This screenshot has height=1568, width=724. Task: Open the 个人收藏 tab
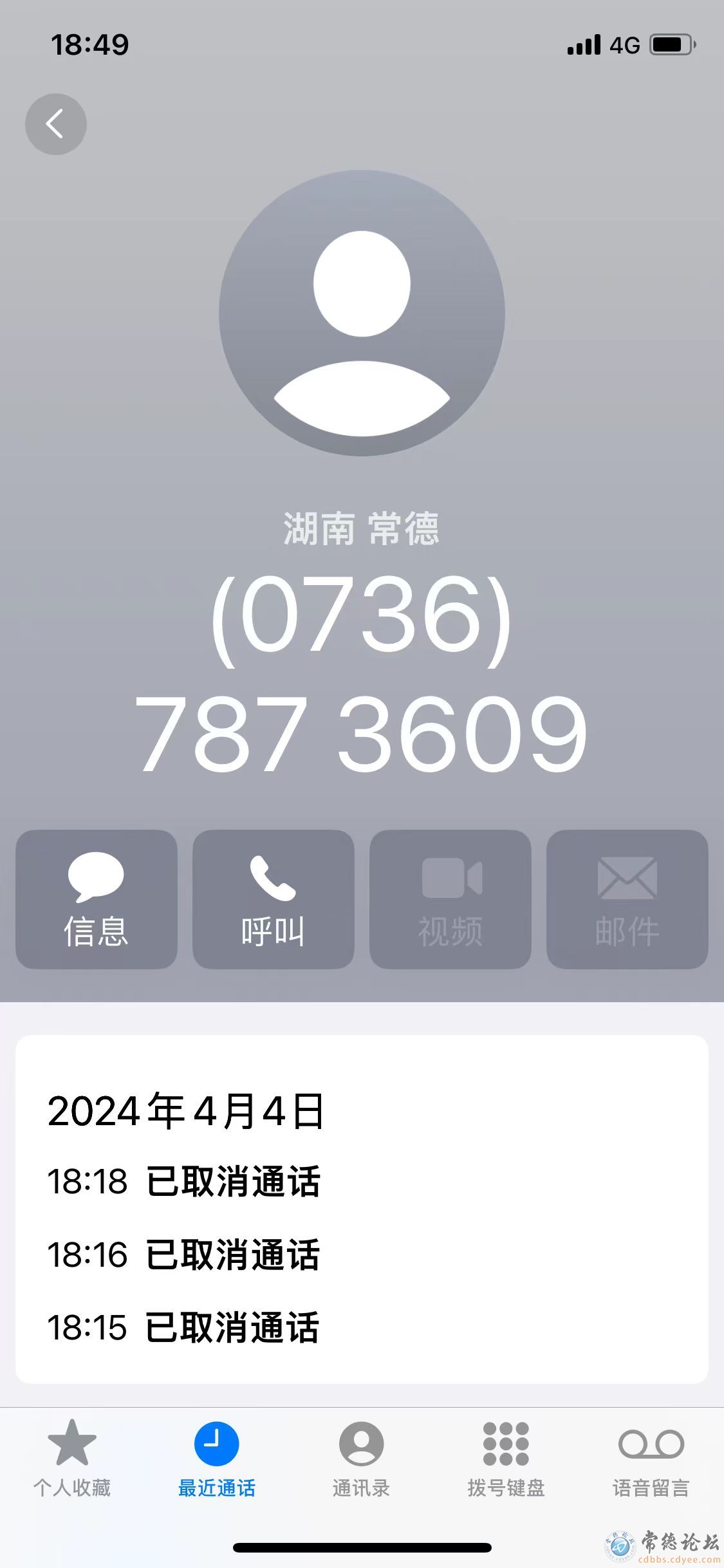point(72,1460)
